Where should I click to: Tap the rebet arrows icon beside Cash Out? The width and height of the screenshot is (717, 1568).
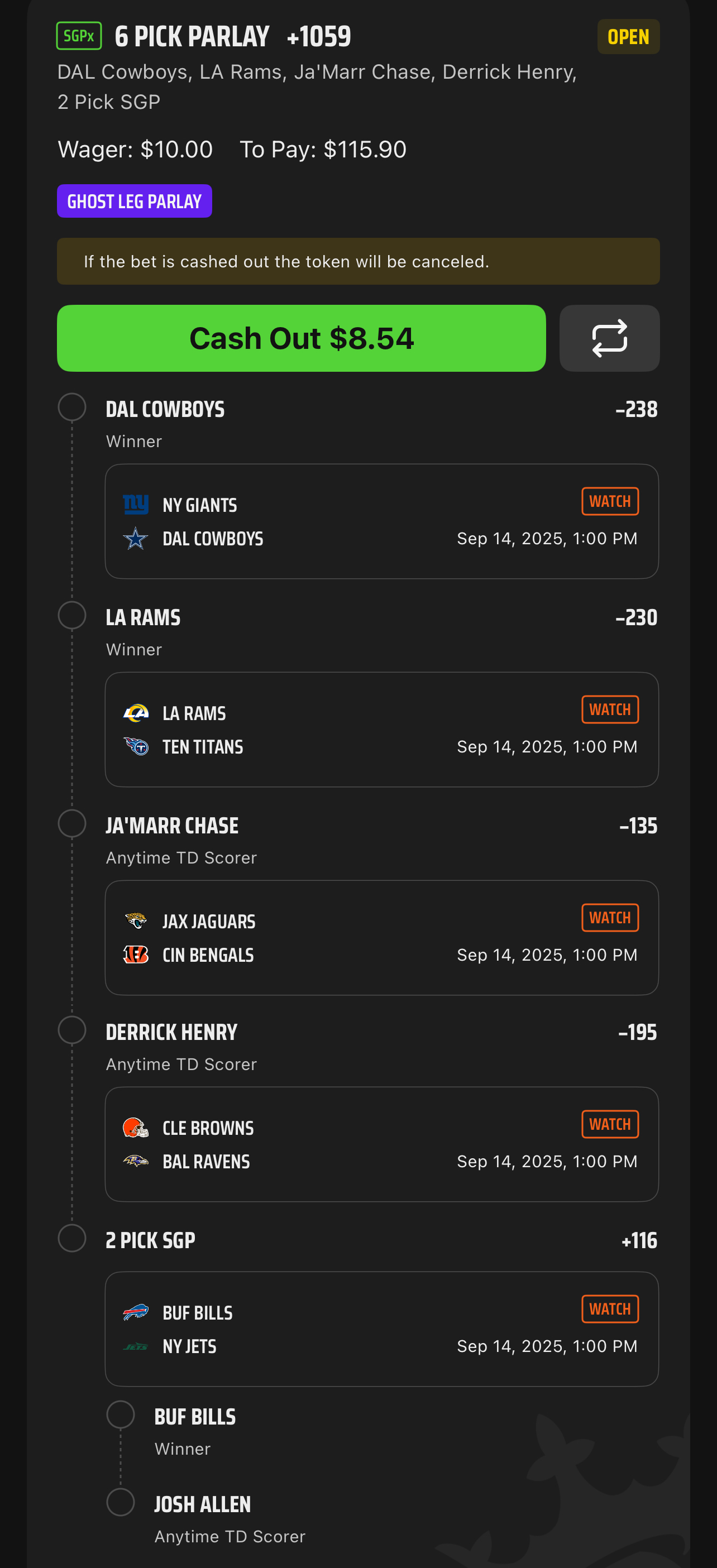click(609, 338)
